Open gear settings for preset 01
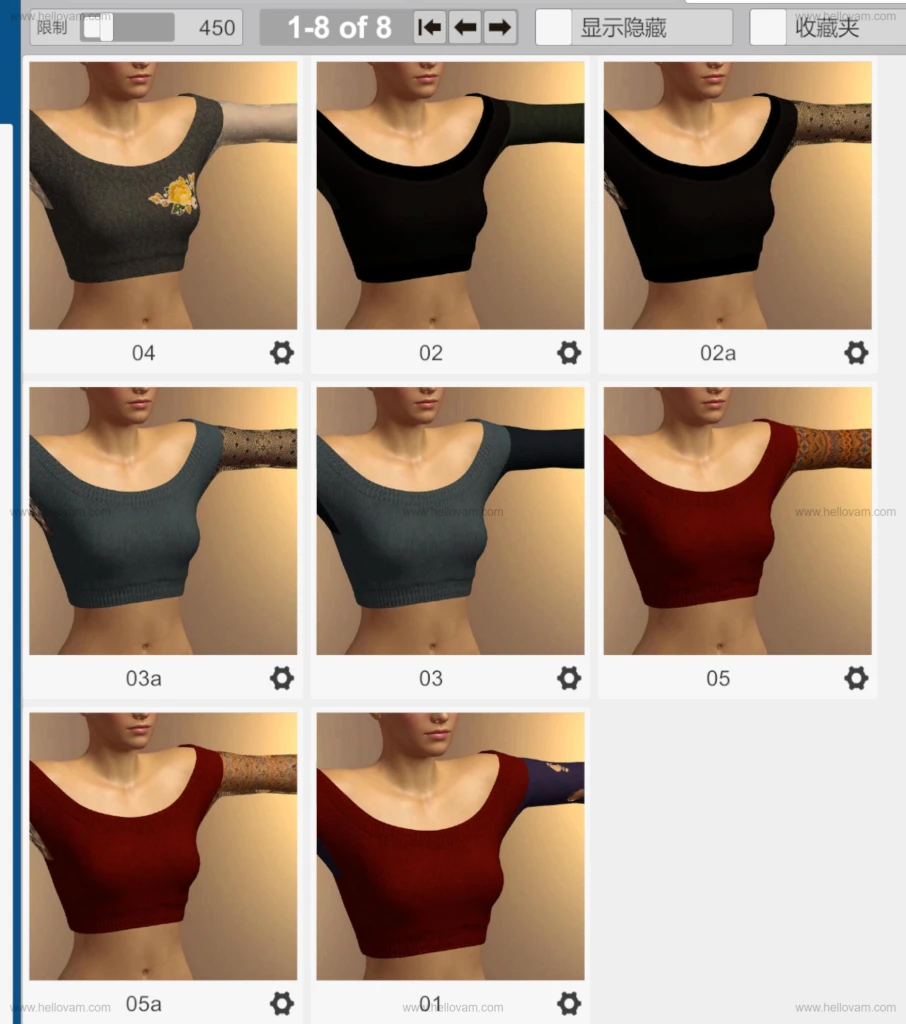This screenshot has height=1024, width=906. pos(569,1003)
